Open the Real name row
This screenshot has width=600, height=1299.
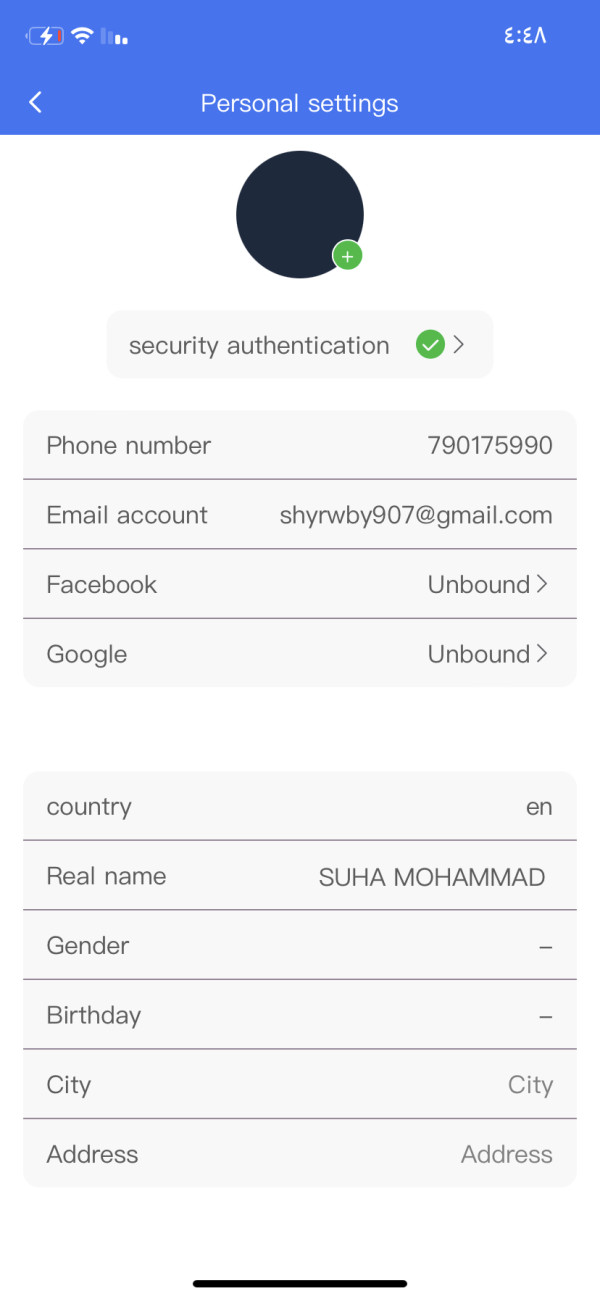tap(300, 876)
